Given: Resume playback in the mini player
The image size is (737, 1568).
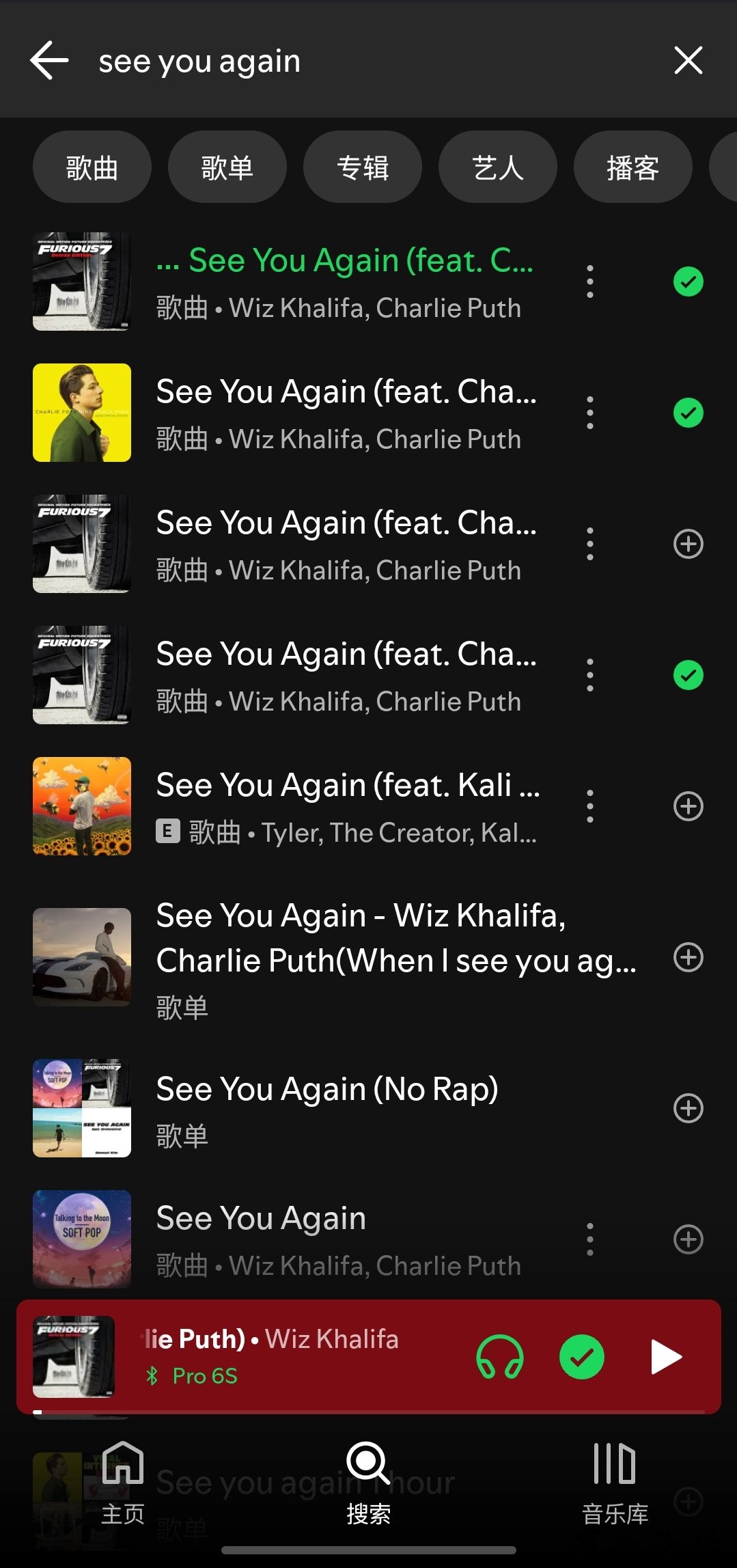Looking at the screenshot, I should pyautogui.click(x=666, y=1357).
